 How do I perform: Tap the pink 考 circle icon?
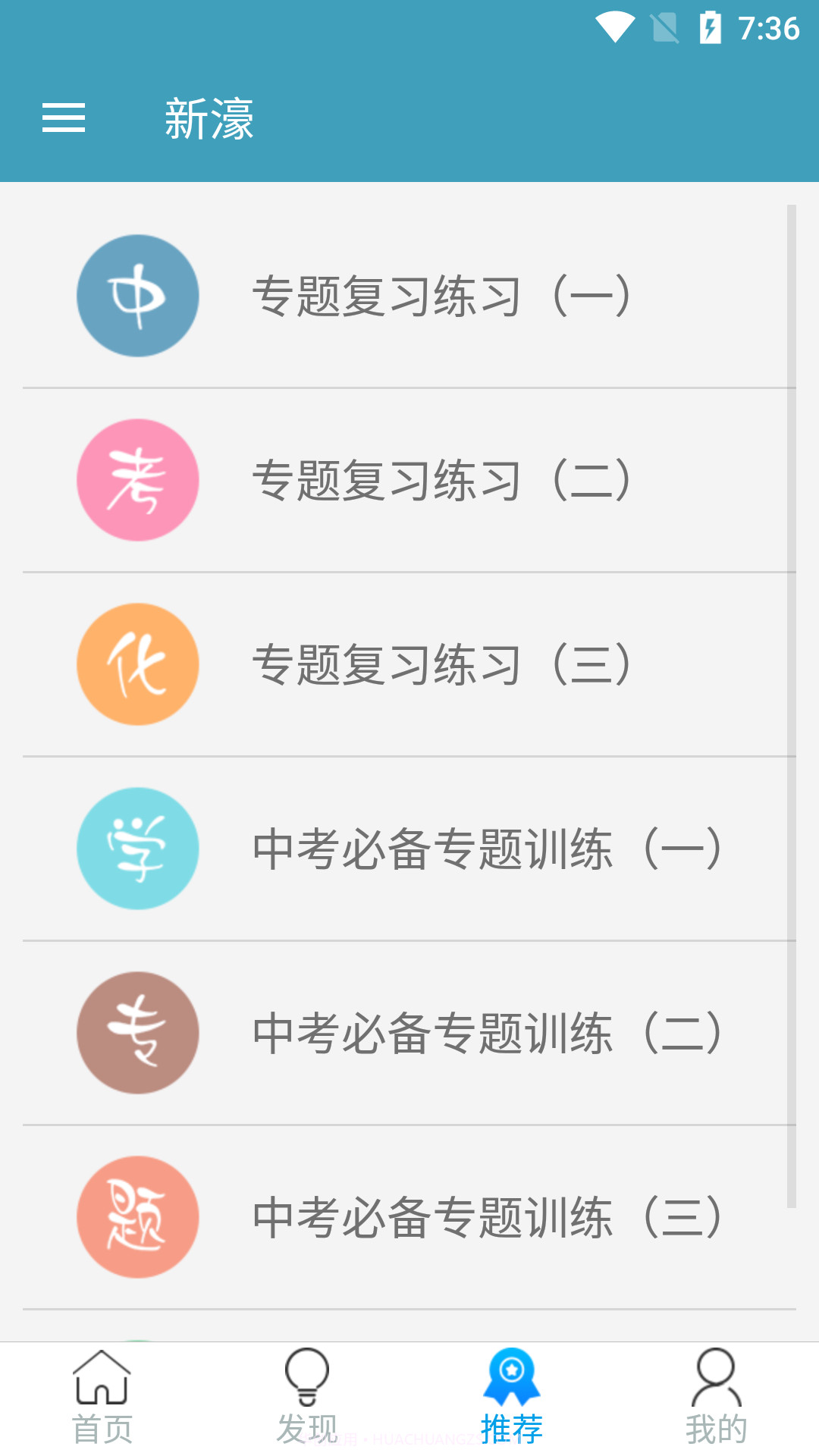point(136,479)
